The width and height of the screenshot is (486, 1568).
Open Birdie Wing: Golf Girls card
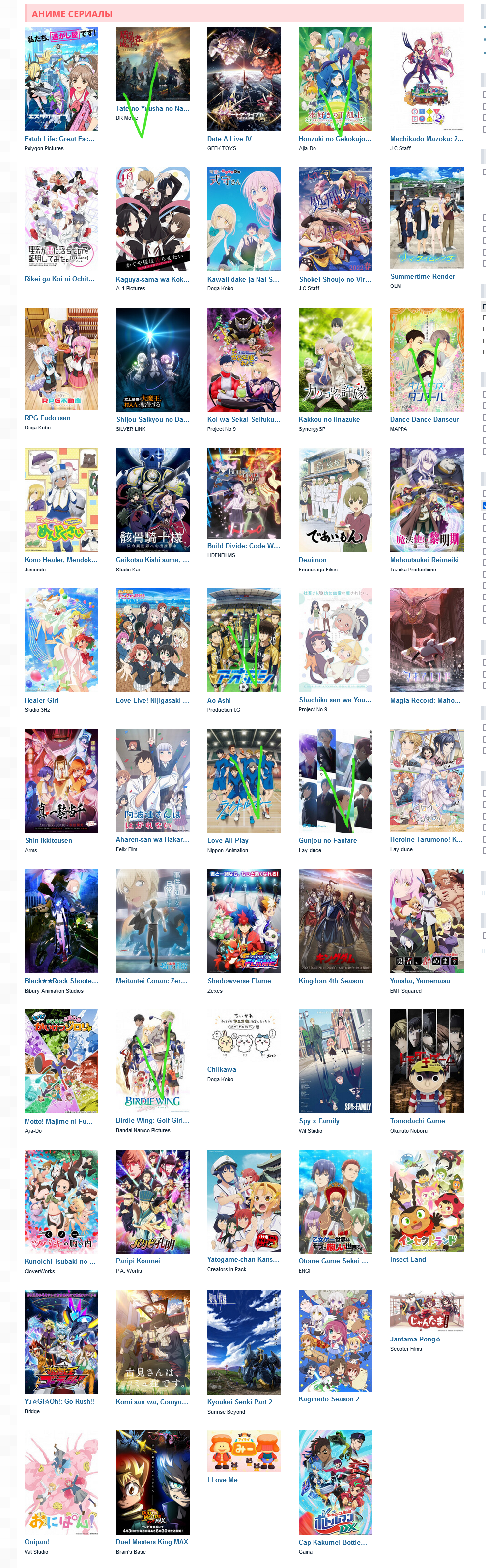tap(152, 1061)
